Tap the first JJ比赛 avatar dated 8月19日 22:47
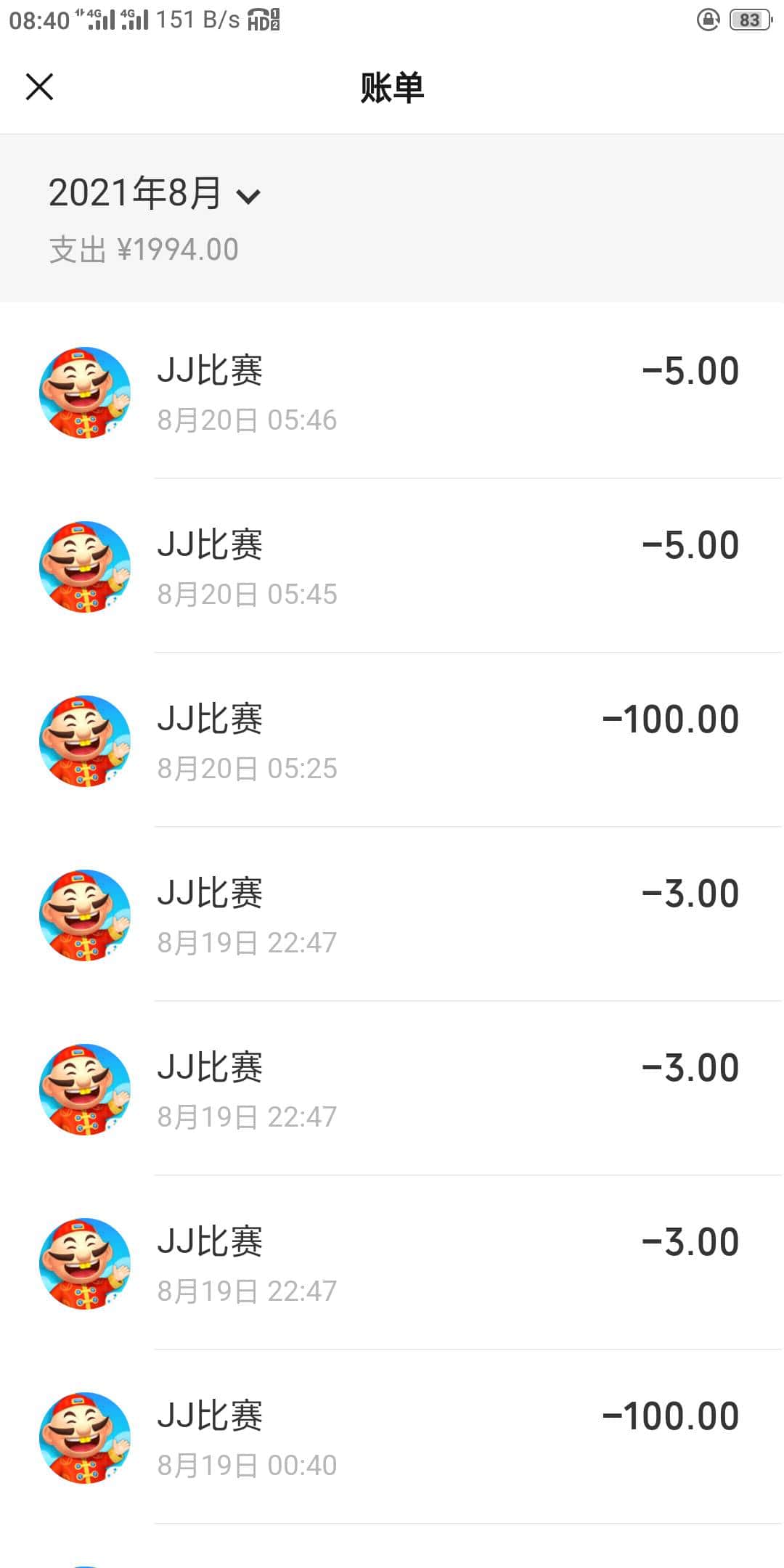This screenshot has width=784, height=1568. [x=84, y=915]
